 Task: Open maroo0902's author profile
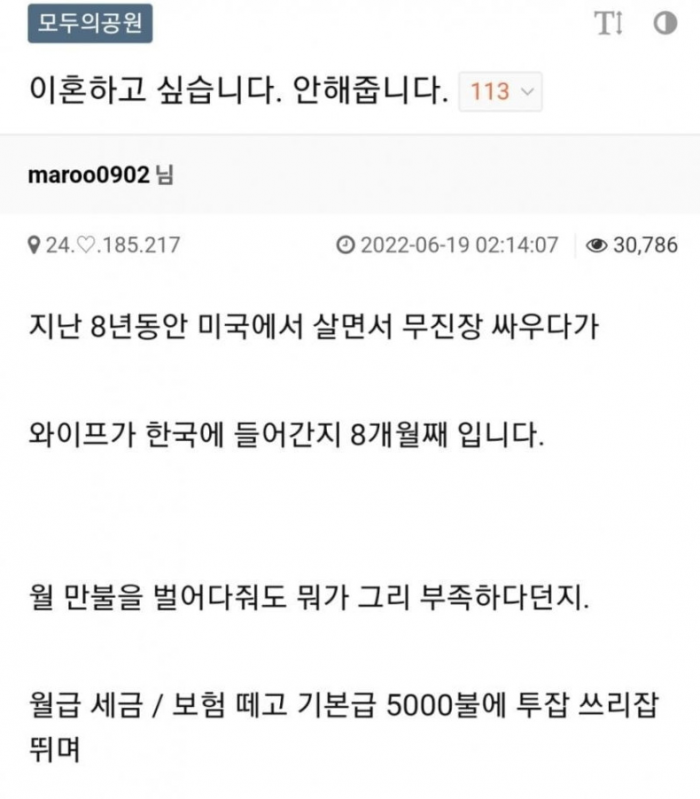coord(88,175)
